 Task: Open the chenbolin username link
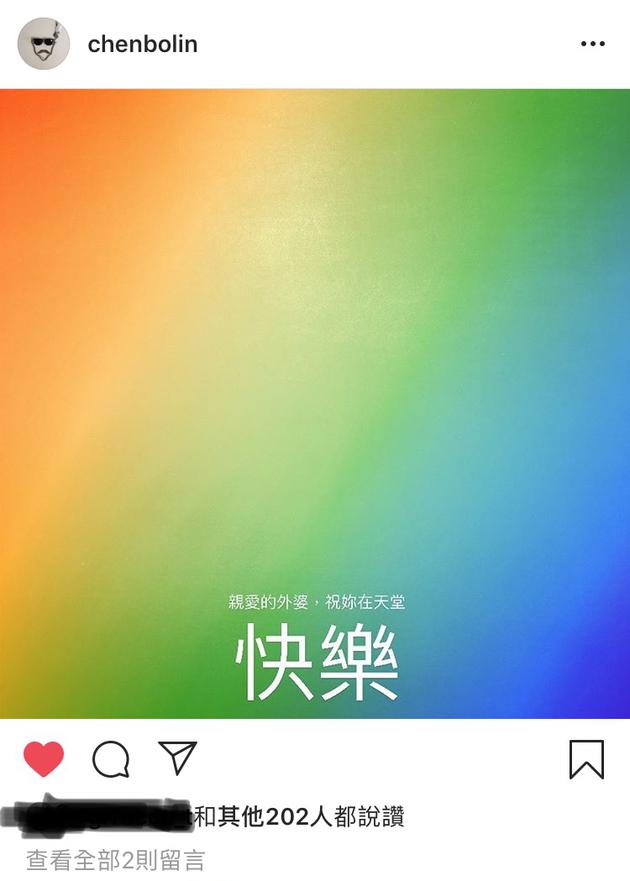[142, 44]
